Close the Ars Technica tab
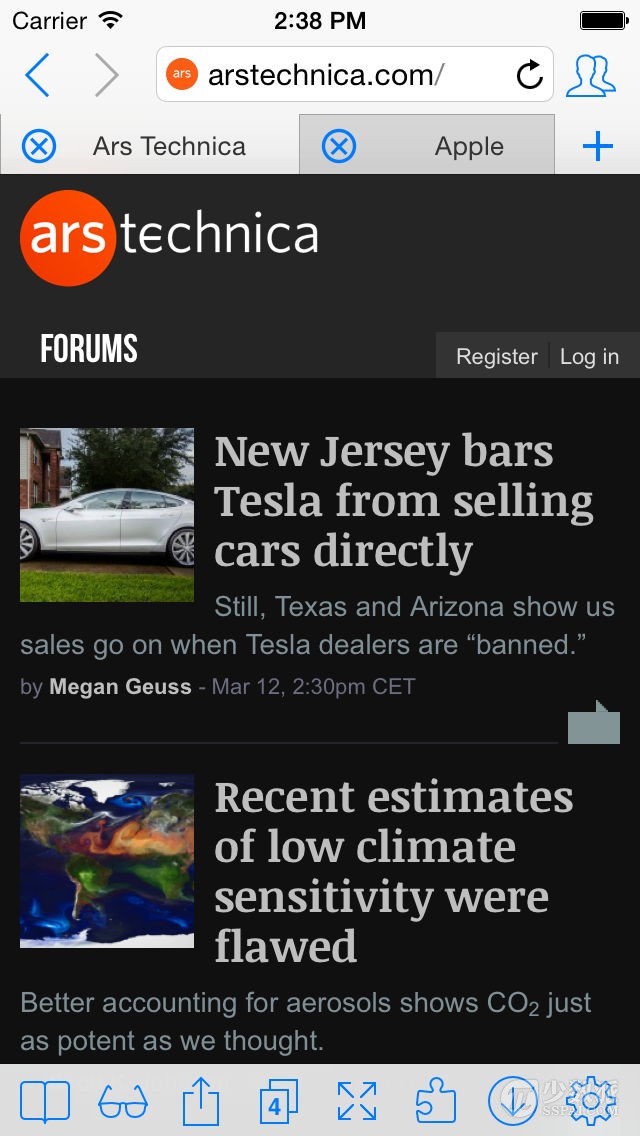The height and width of the screenshot is (1136, 640). (39, 146)
